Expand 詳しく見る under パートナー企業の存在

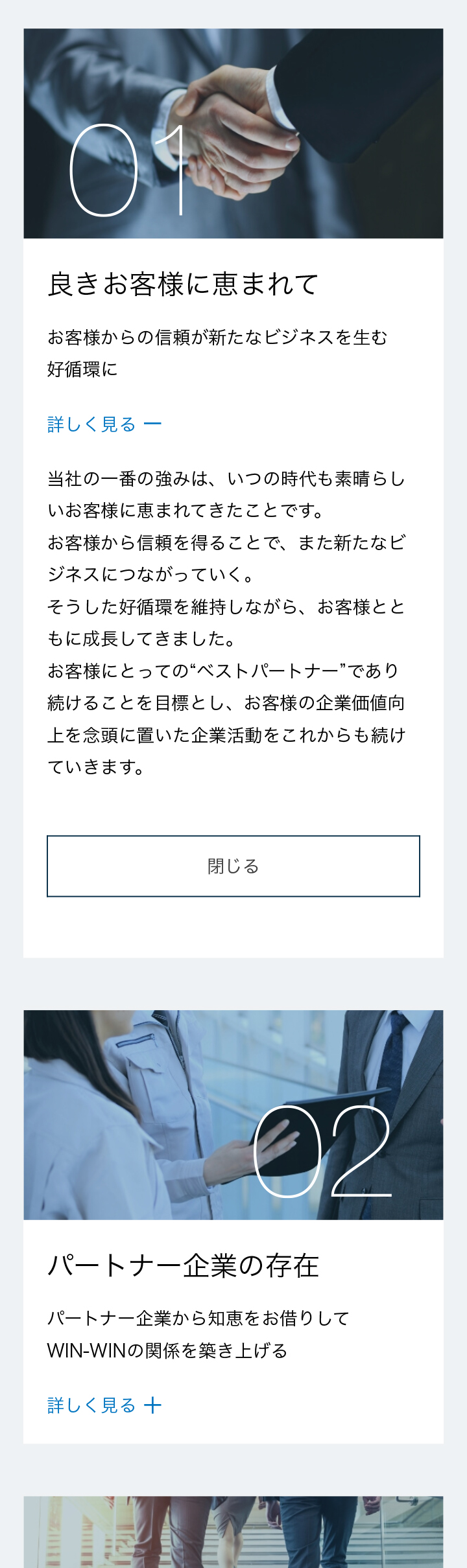coord(104,1405)
